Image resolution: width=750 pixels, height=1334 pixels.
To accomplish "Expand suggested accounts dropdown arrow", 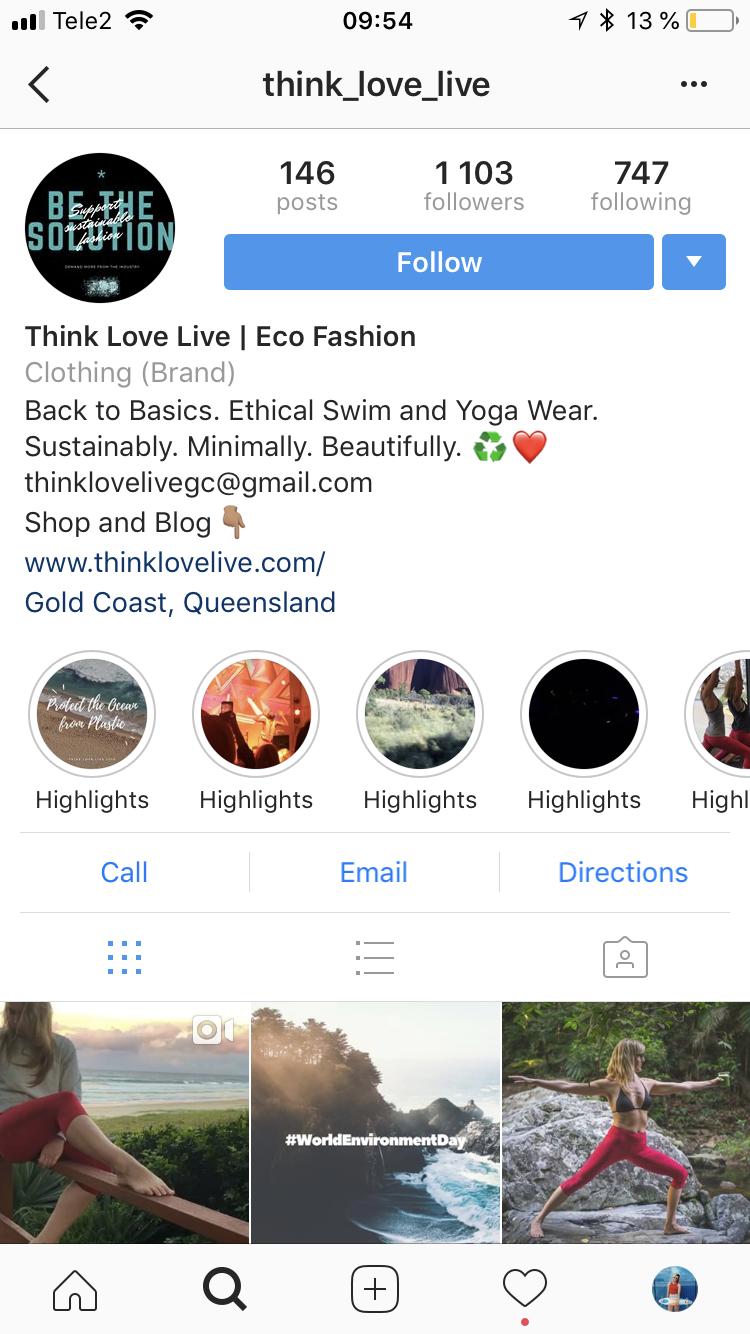I will point(693,262).
